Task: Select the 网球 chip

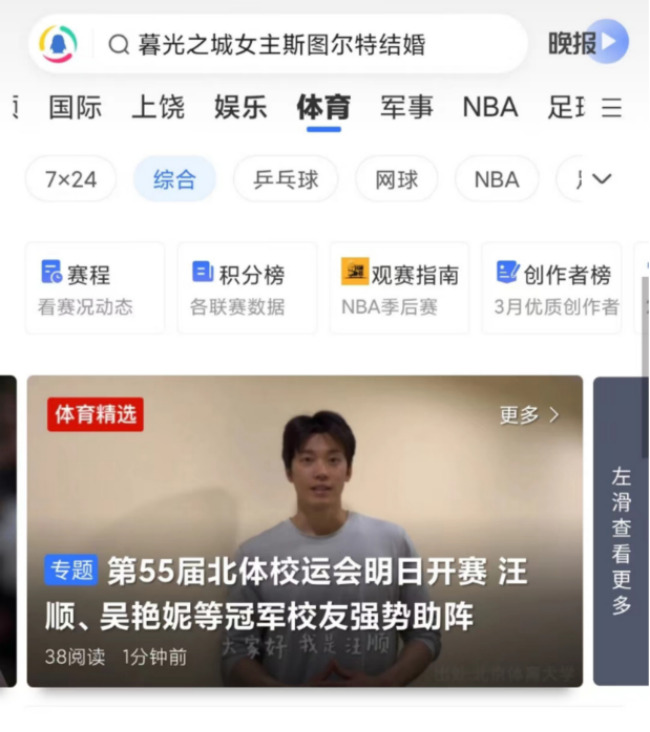Action: point(397,179)
